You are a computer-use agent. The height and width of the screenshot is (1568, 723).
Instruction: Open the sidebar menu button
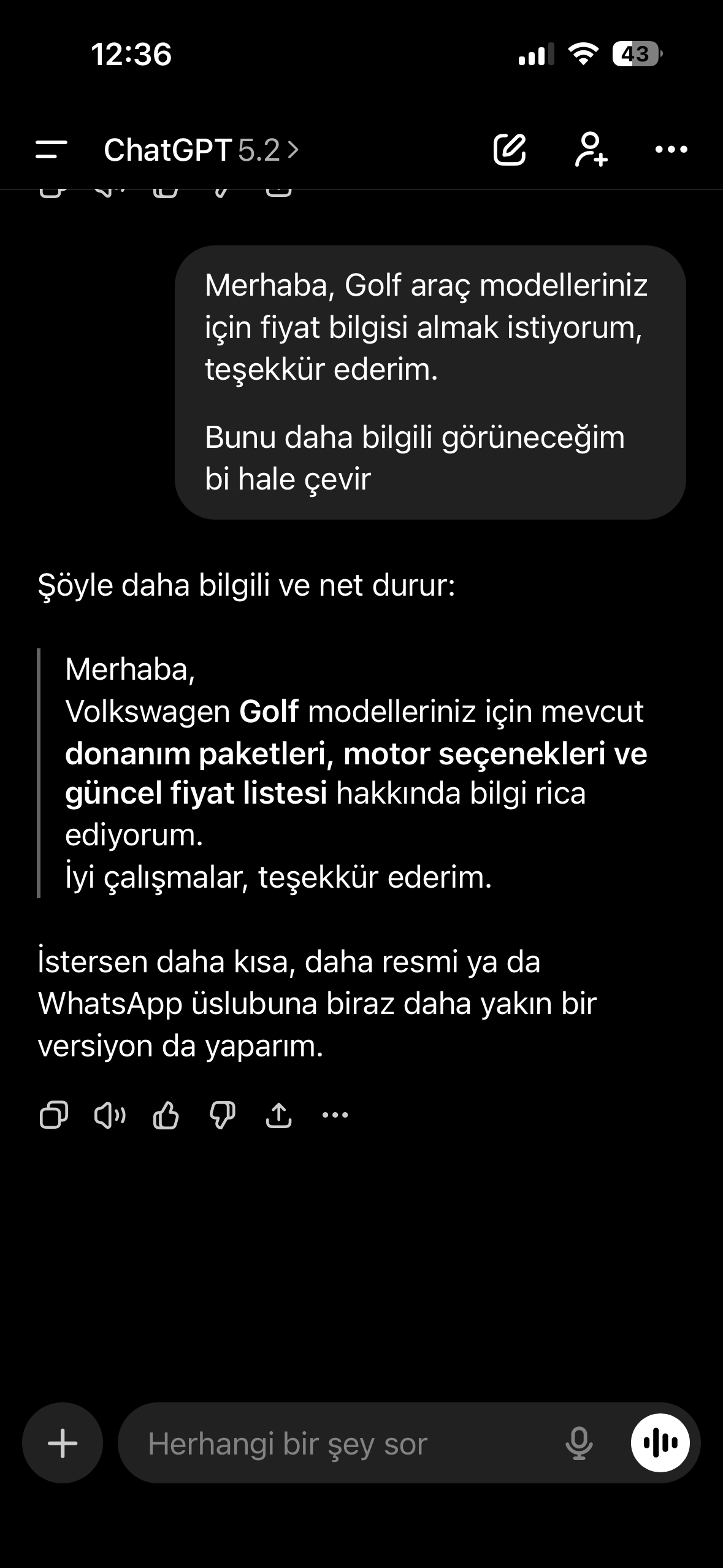(52, 150)
